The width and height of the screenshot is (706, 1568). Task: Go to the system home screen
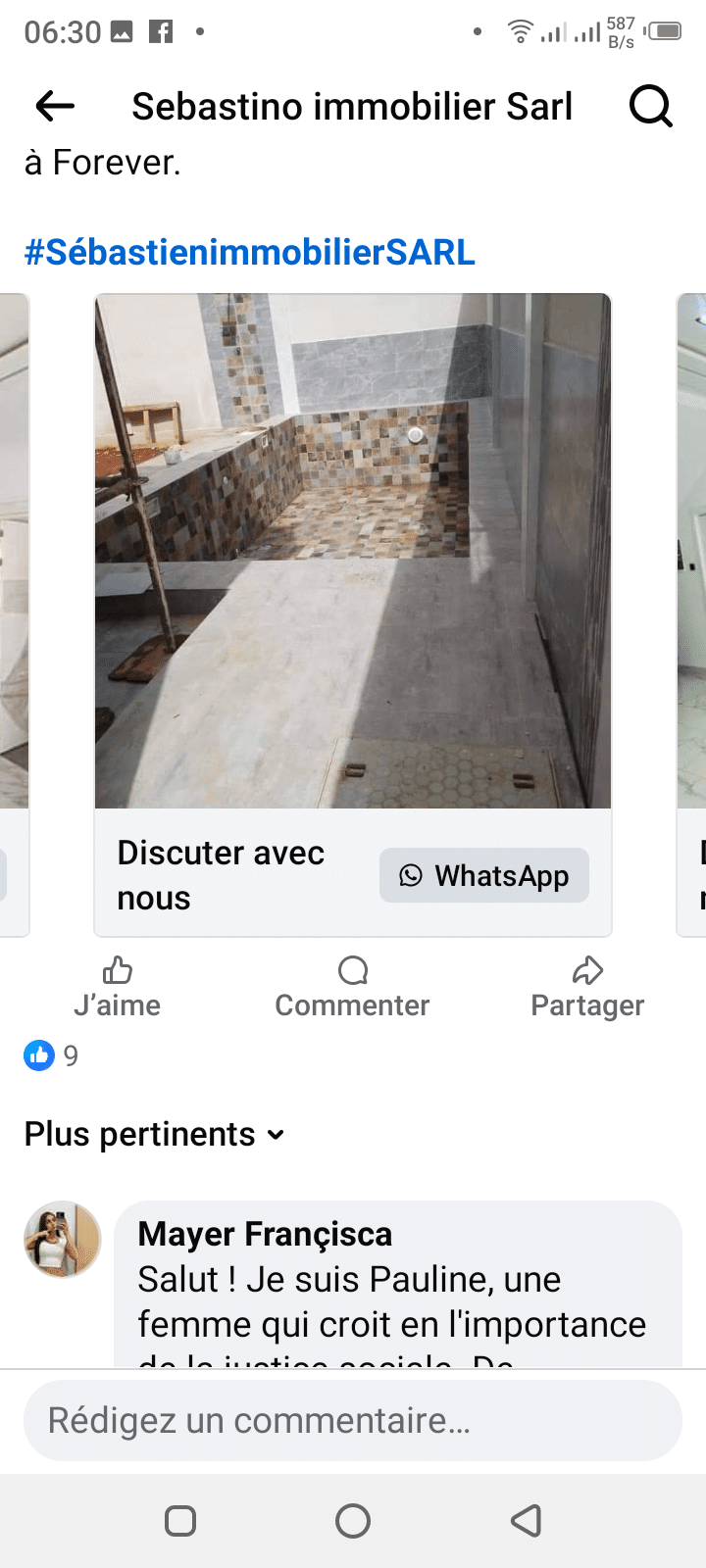click(353, 1521)
